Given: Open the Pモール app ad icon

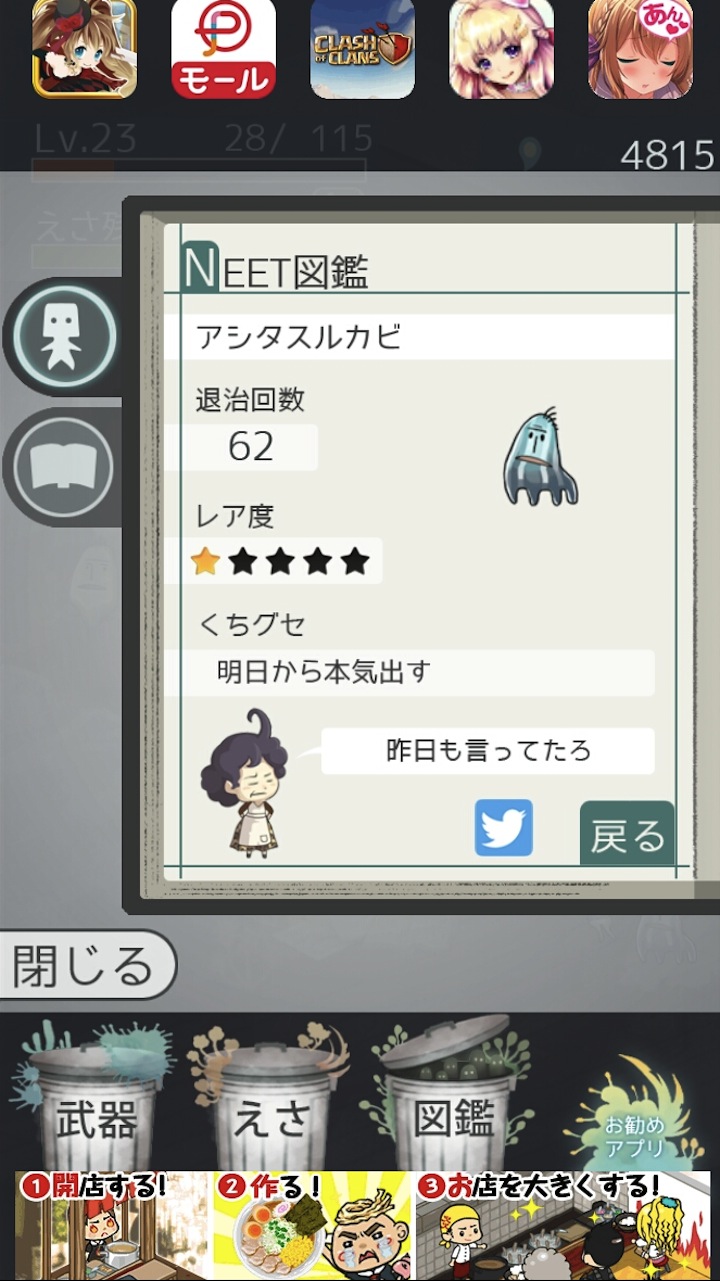Looking at the screenshot, I should click(223, 49).
